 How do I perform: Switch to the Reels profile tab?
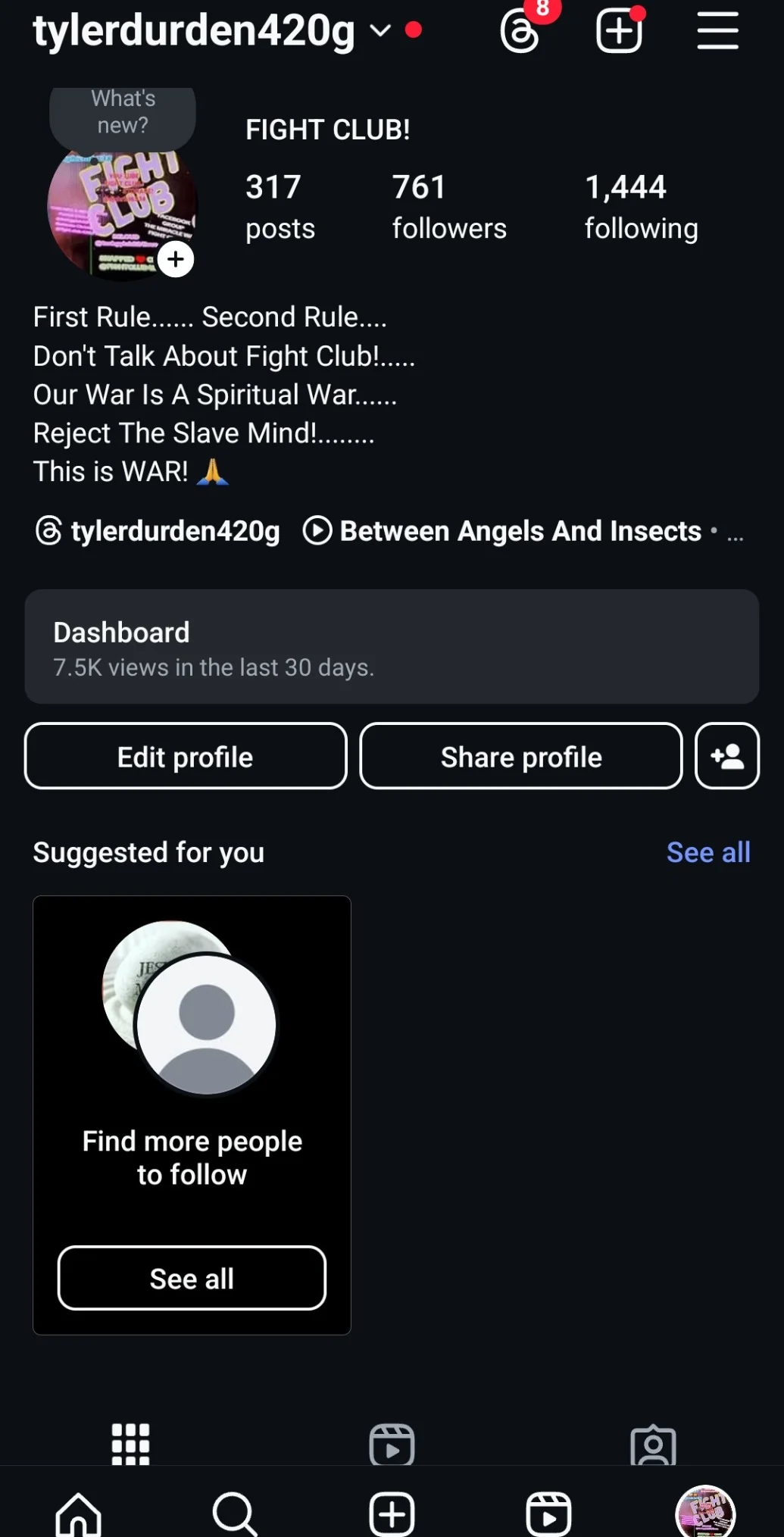[392, 1444]
